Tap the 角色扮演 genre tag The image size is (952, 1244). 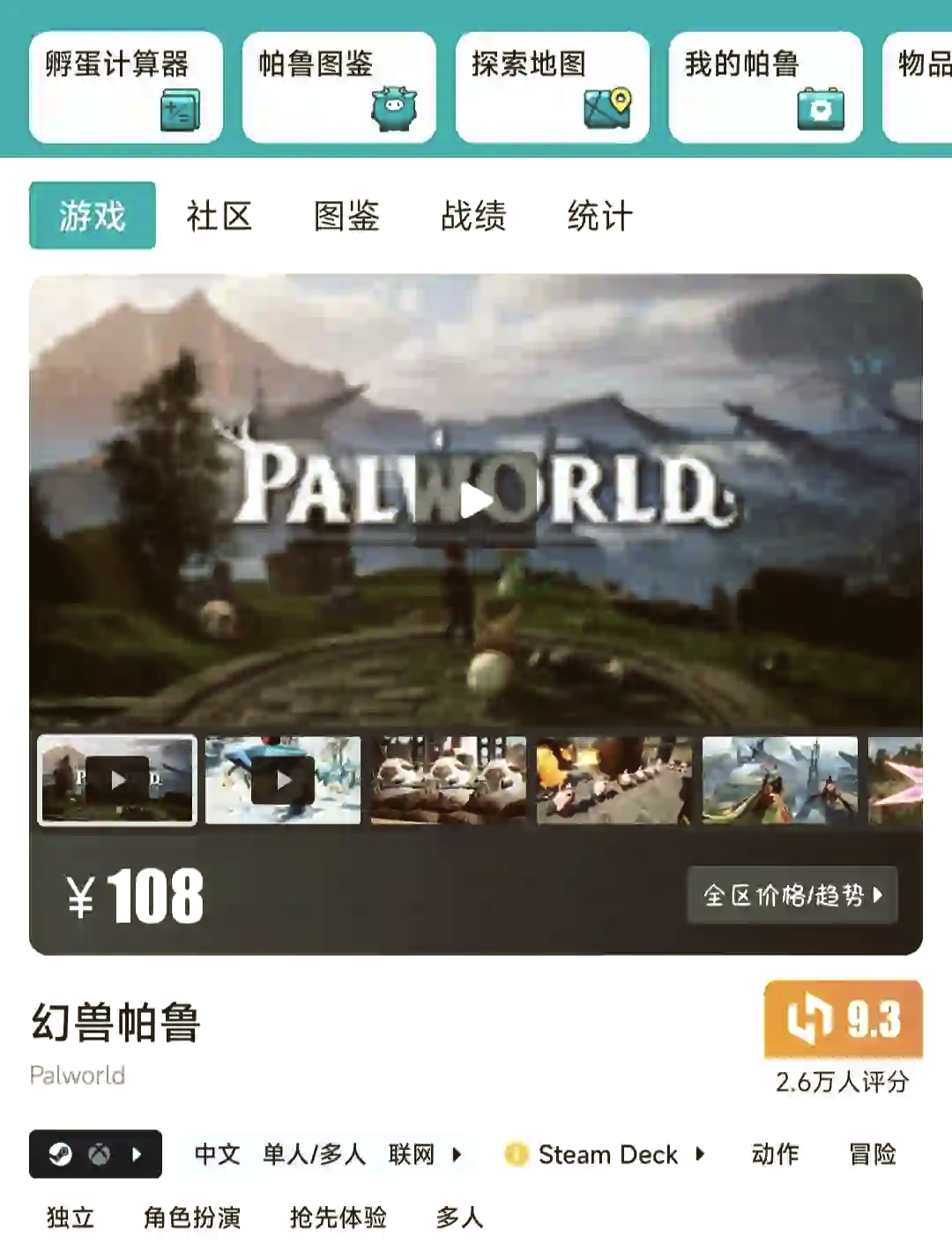coord(192,1218)
